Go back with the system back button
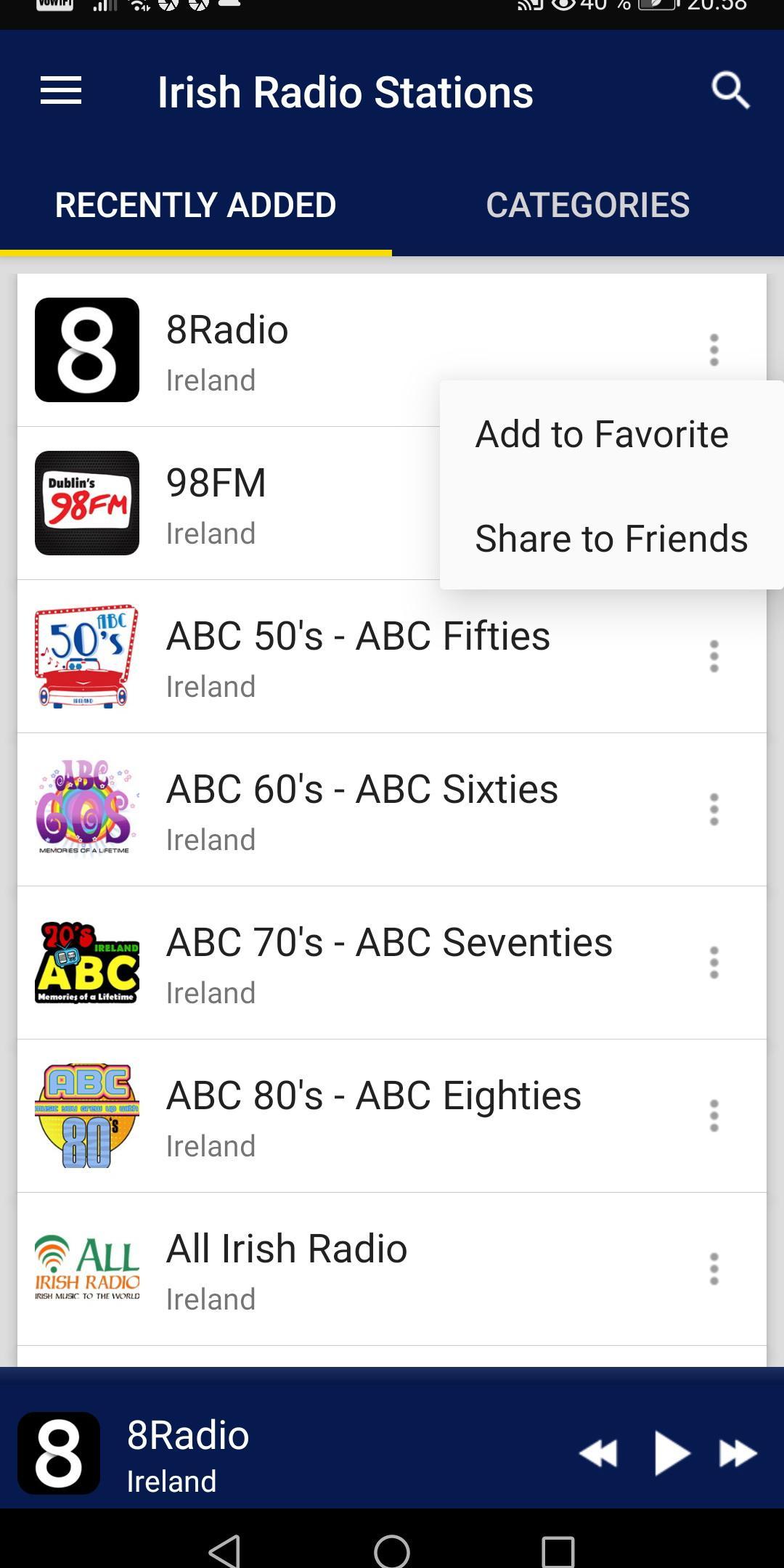This screenshot has height=1568, width=784. [225, 1551]
